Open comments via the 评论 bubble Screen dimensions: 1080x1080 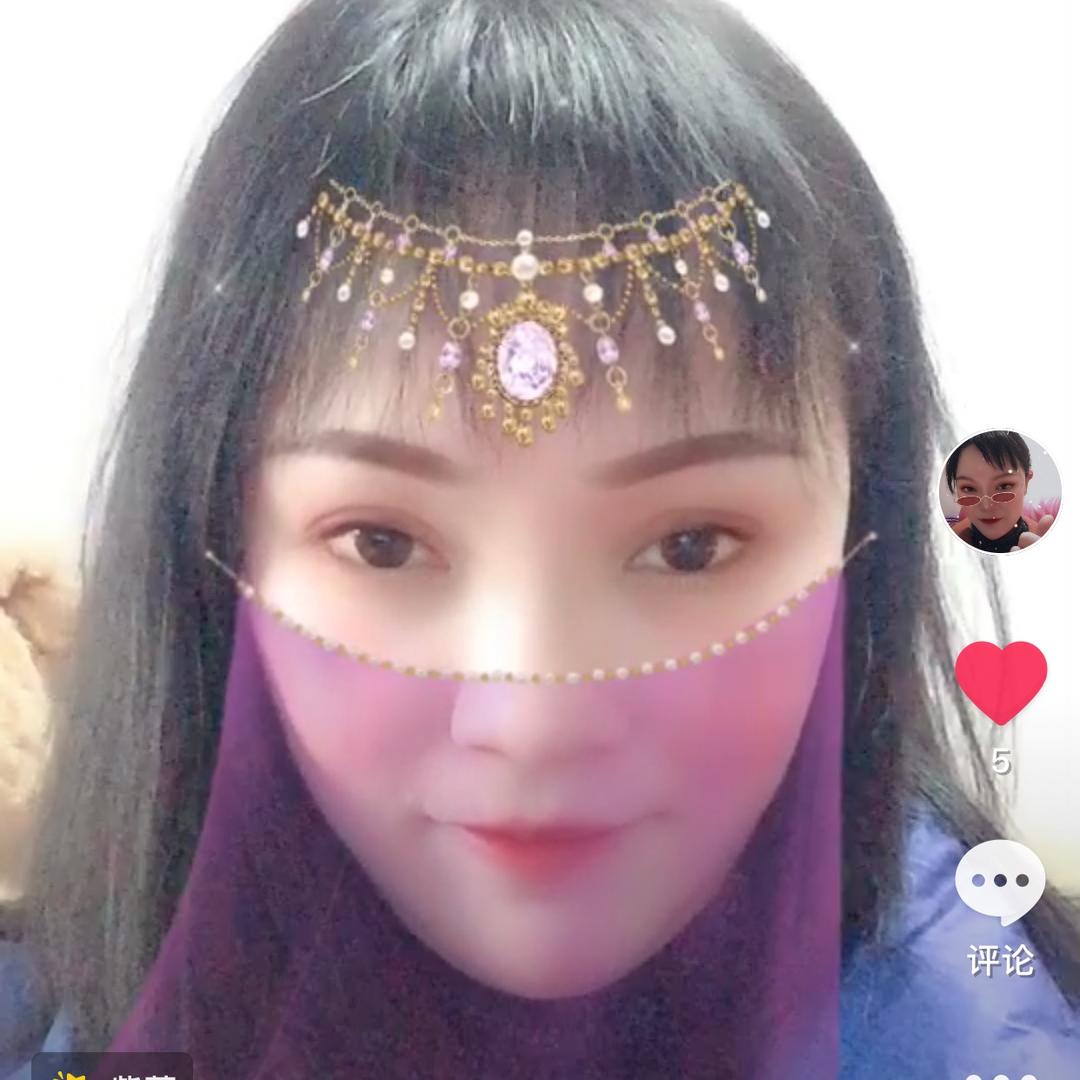coord(1000,882)
